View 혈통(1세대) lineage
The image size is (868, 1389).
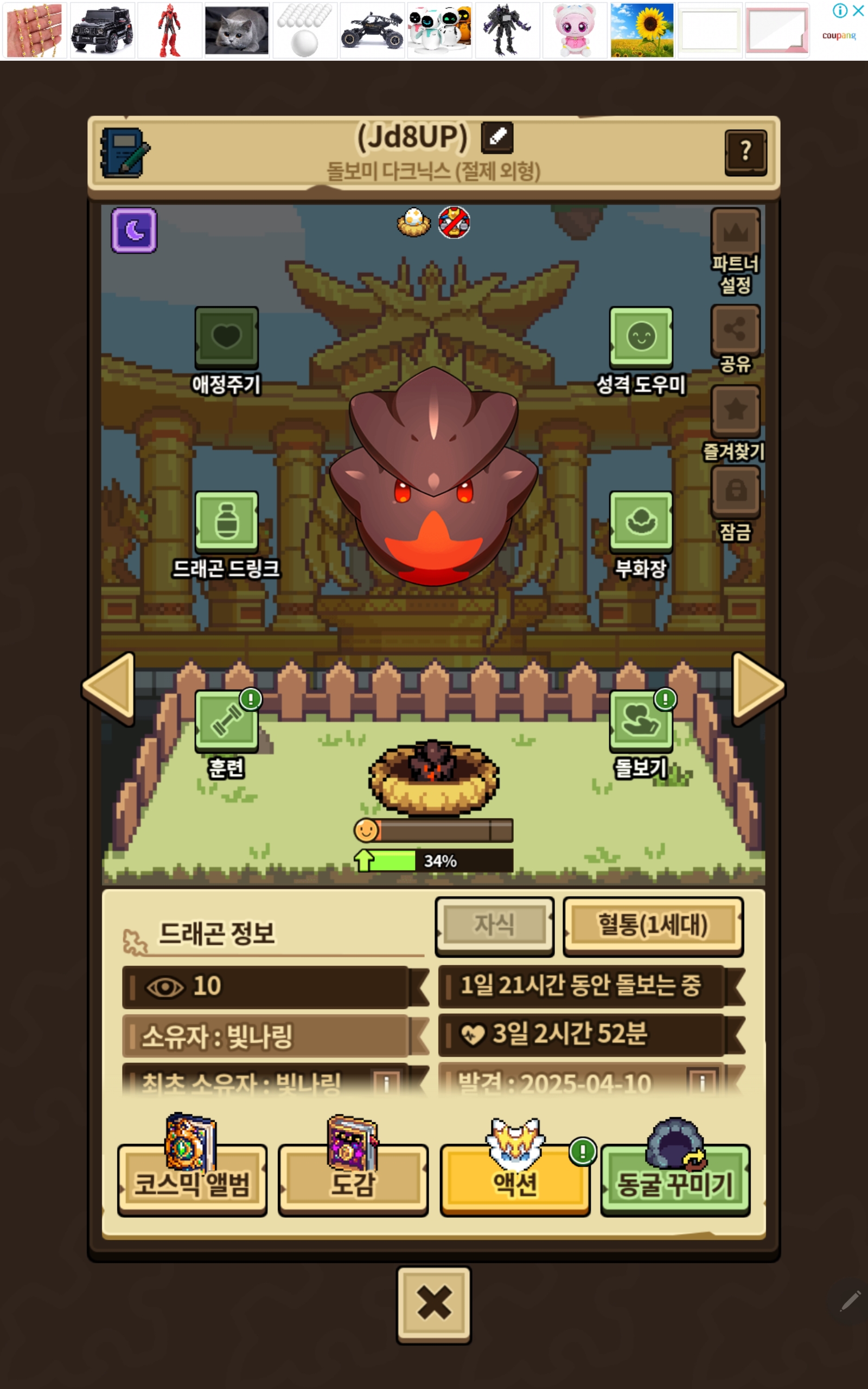point(653,925)
